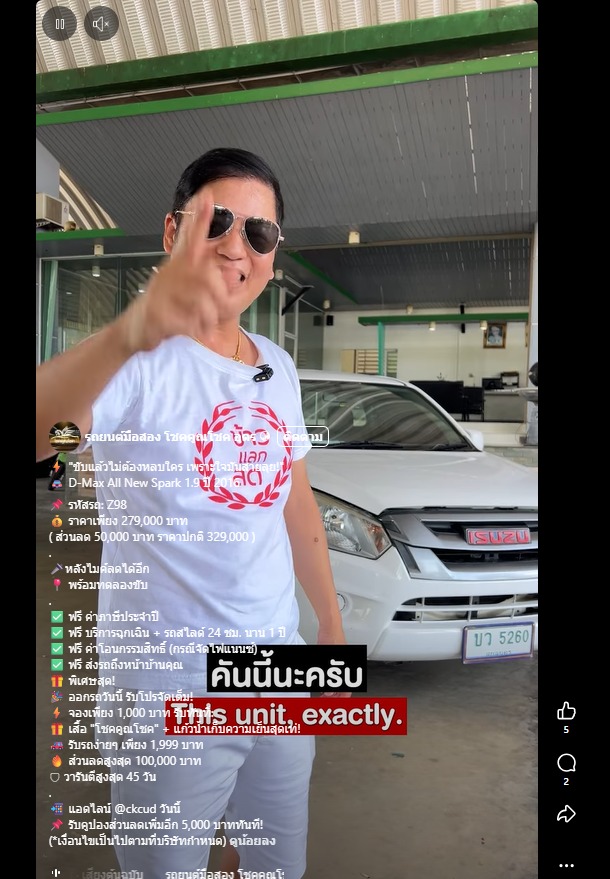610x879 pixels.
Task: Open the three-dot overflow menu
Action: 566,865
